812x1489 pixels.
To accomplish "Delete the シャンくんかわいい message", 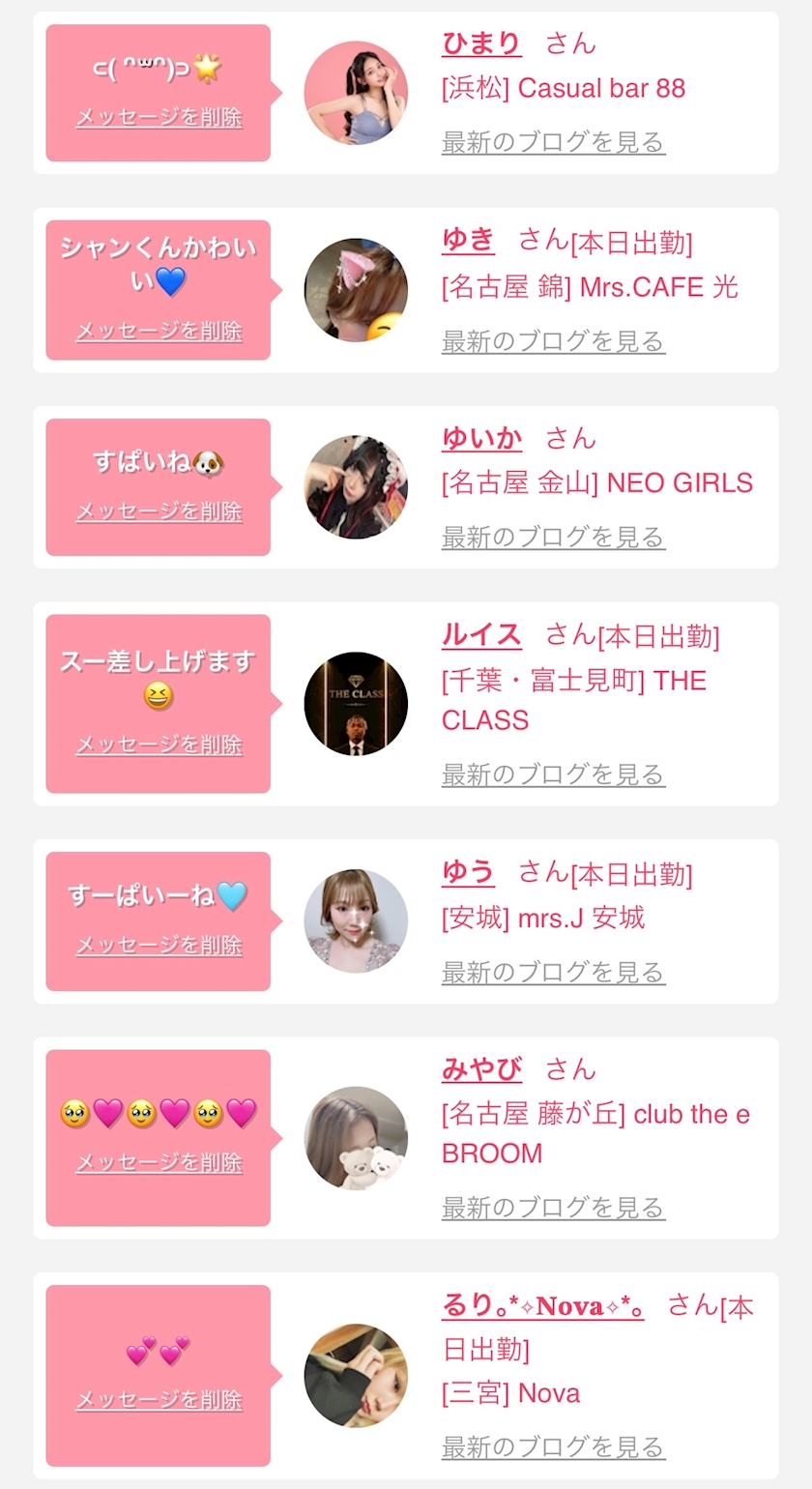I will click(x=159, y=331).
